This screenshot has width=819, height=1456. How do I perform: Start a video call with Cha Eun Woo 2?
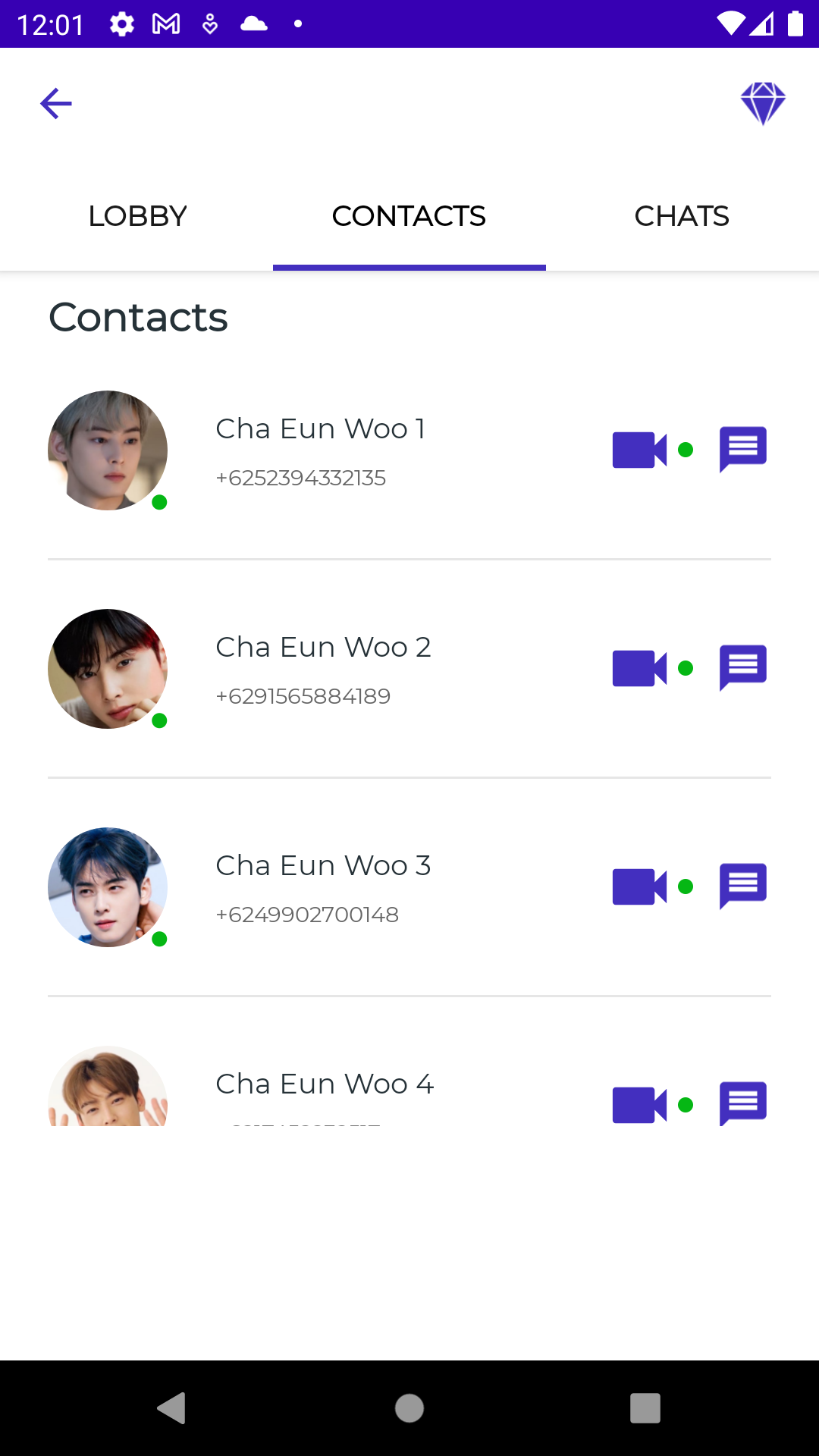click(639, 667)
